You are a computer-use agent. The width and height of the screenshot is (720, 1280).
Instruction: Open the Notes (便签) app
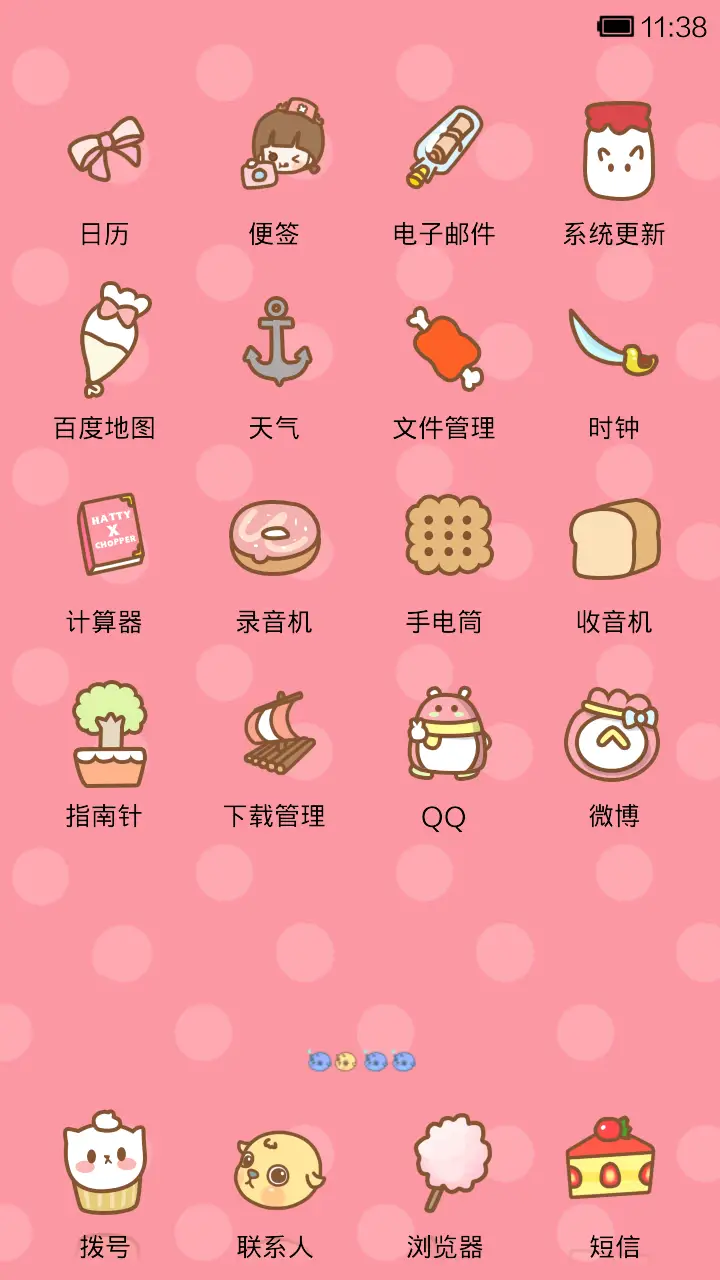pos(275,150)
